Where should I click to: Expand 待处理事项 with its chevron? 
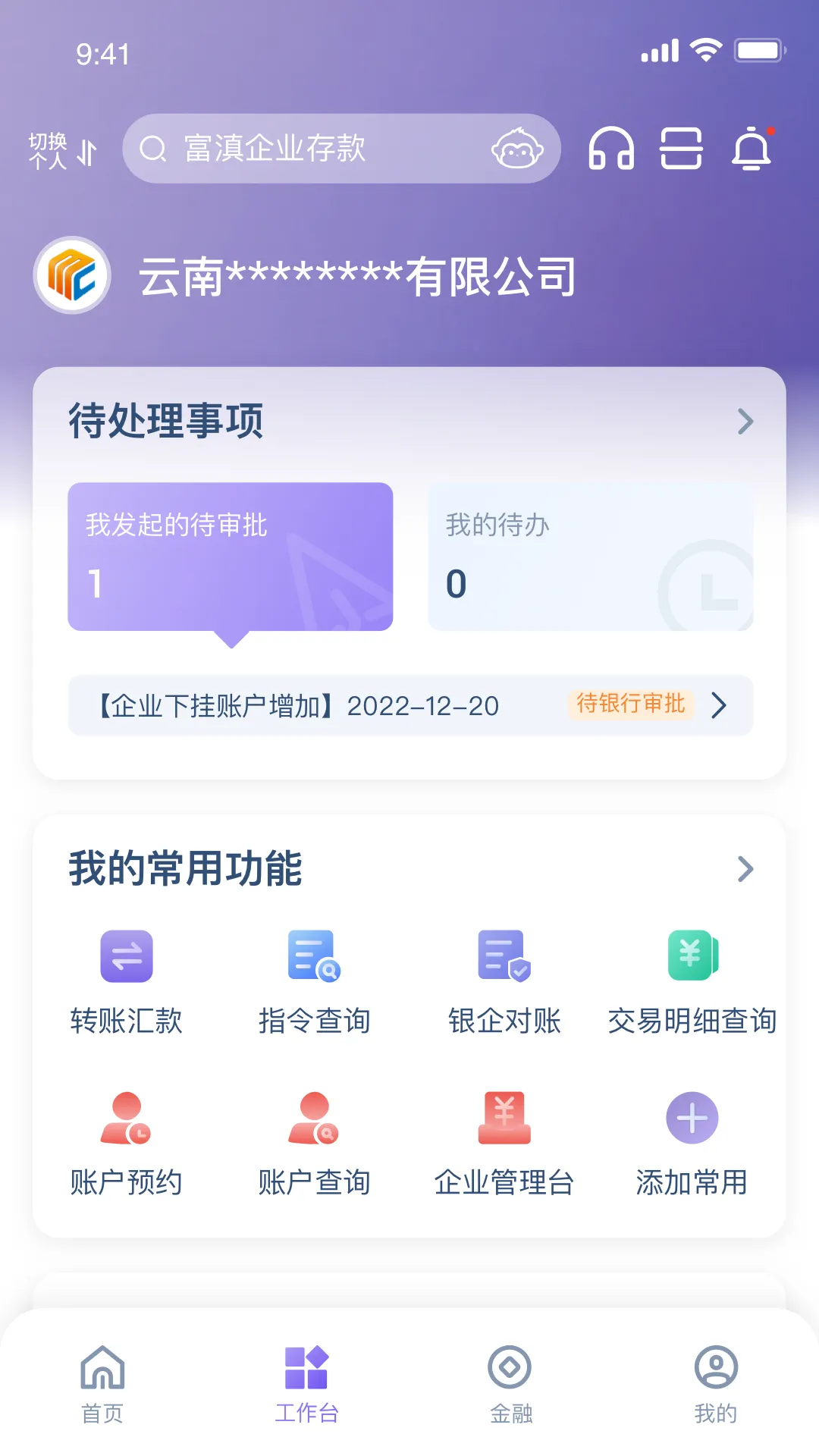tap(745, 422)
